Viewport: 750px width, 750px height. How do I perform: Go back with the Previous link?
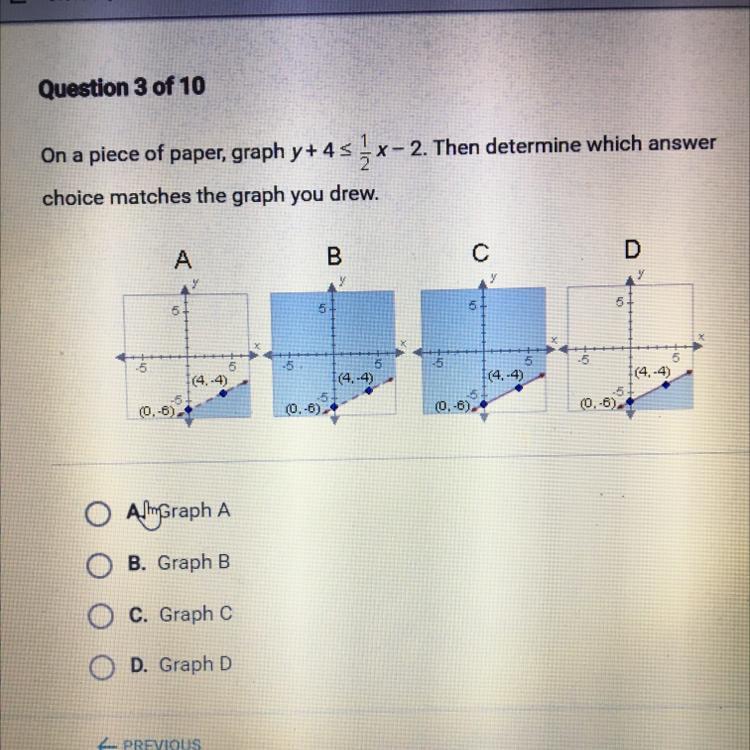click(150, 743)
